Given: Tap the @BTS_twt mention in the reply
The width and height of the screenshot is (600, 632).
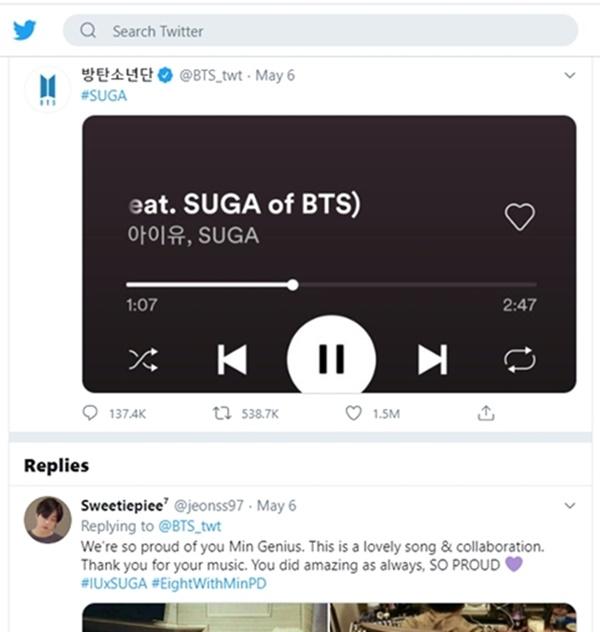Looking at the screenshot, I should click(189, 526).
